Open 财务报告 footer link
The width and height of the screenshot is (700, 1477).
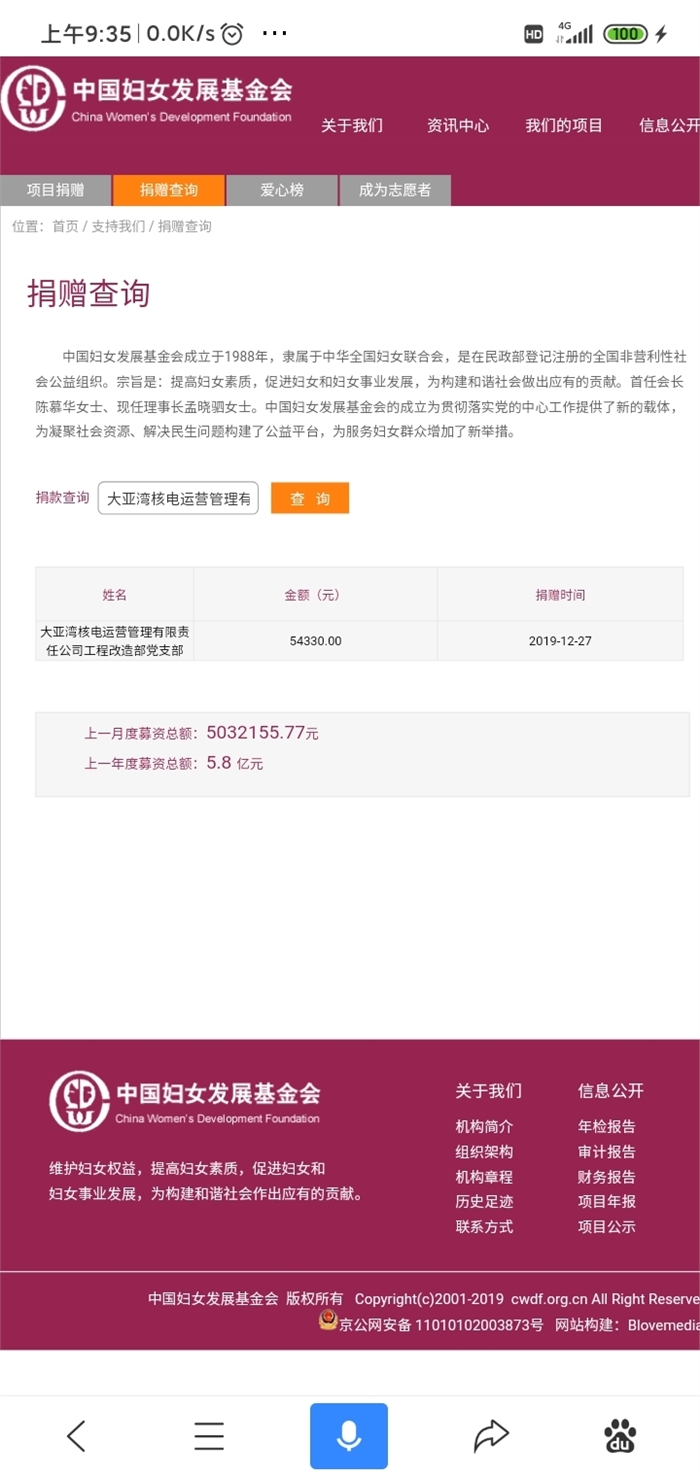606,1177
